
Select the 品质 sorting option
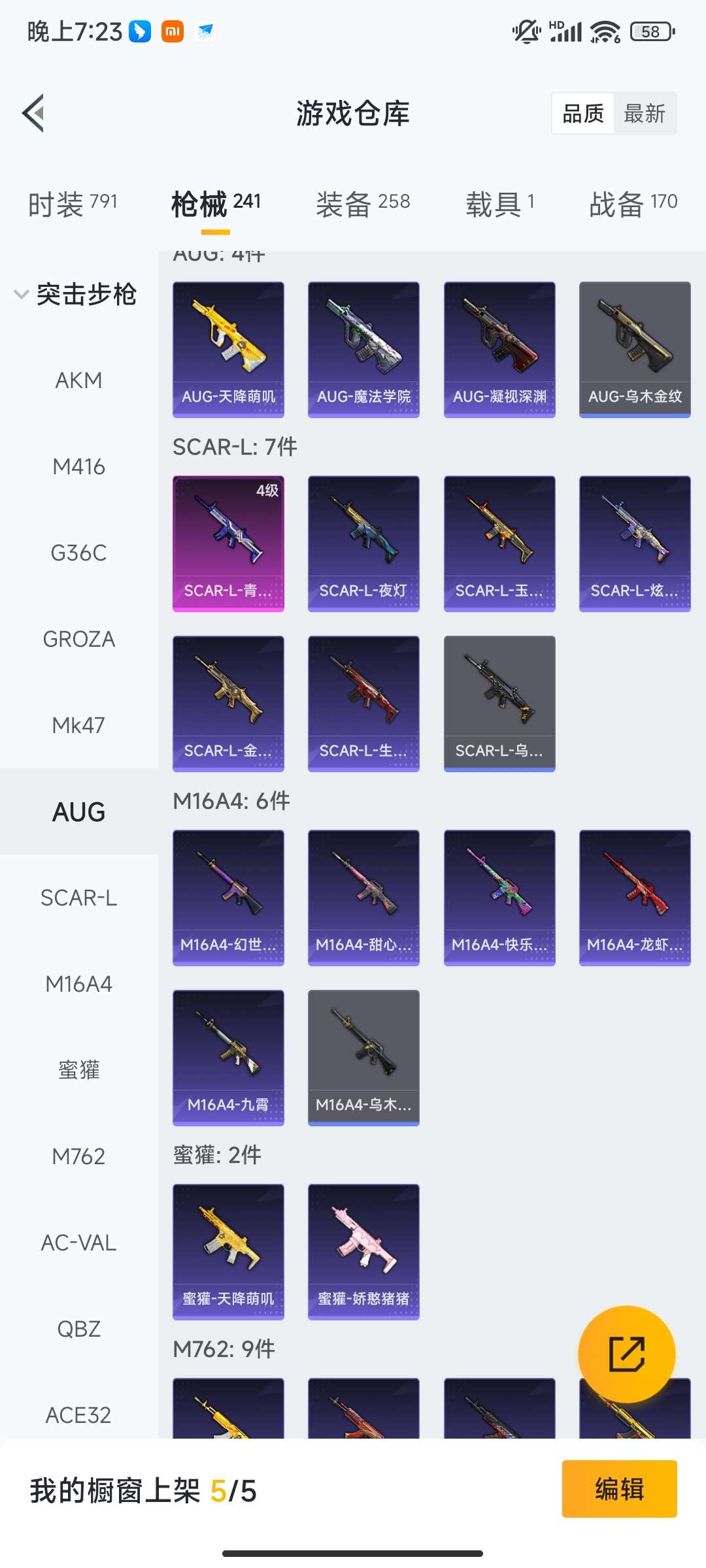tap(582, 114)
